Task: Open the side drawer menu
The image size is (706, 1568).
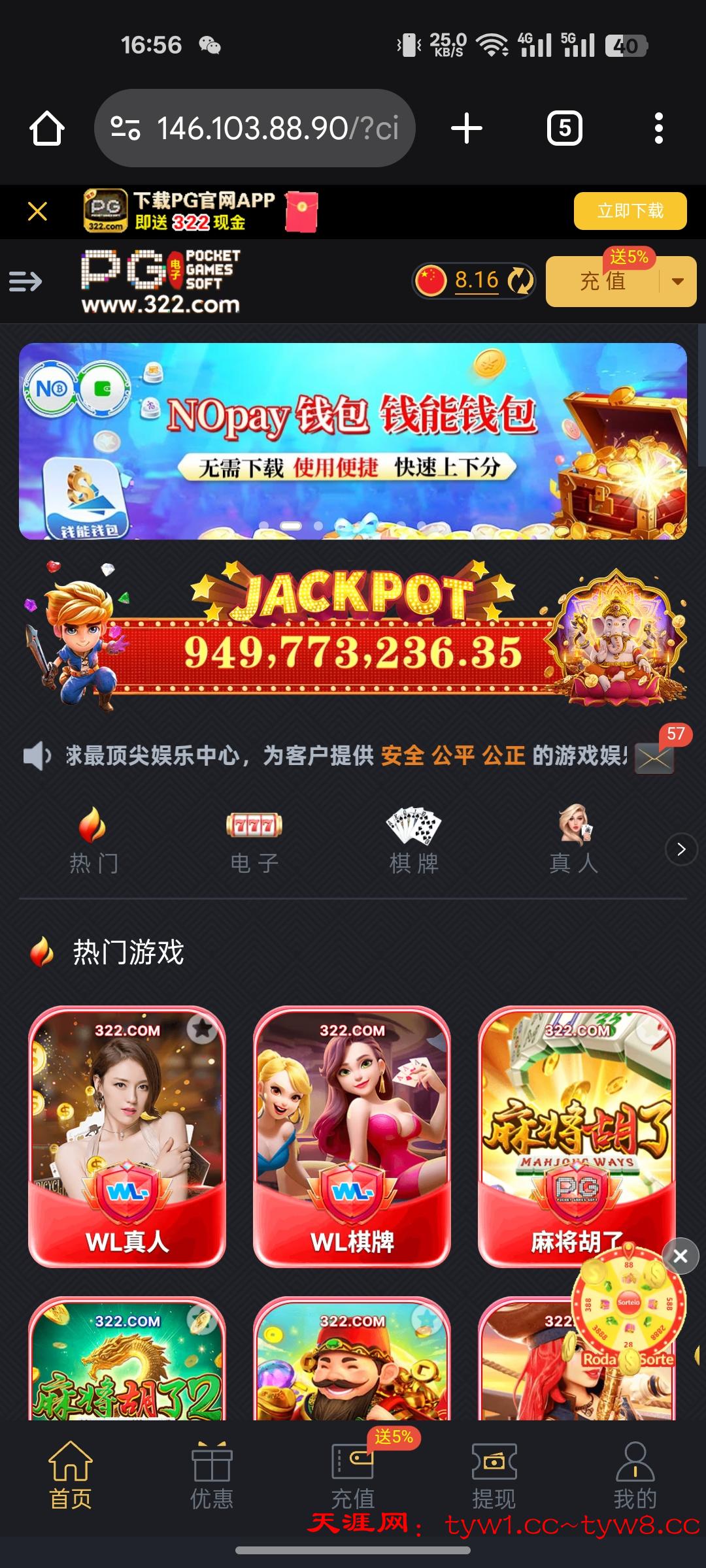Action: point(25,282)
